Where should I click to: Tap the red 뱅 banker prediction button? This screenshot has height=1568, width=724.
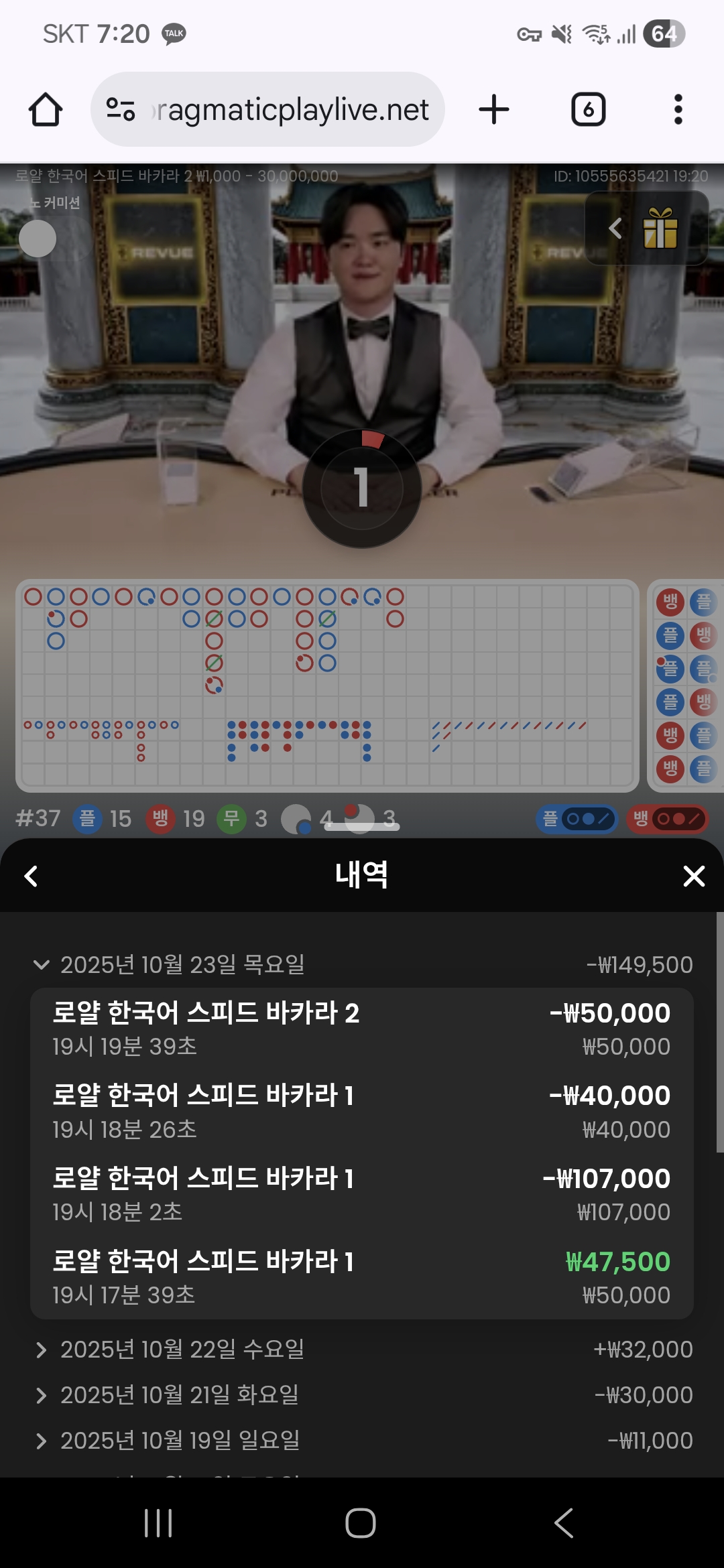coord(666,819)
